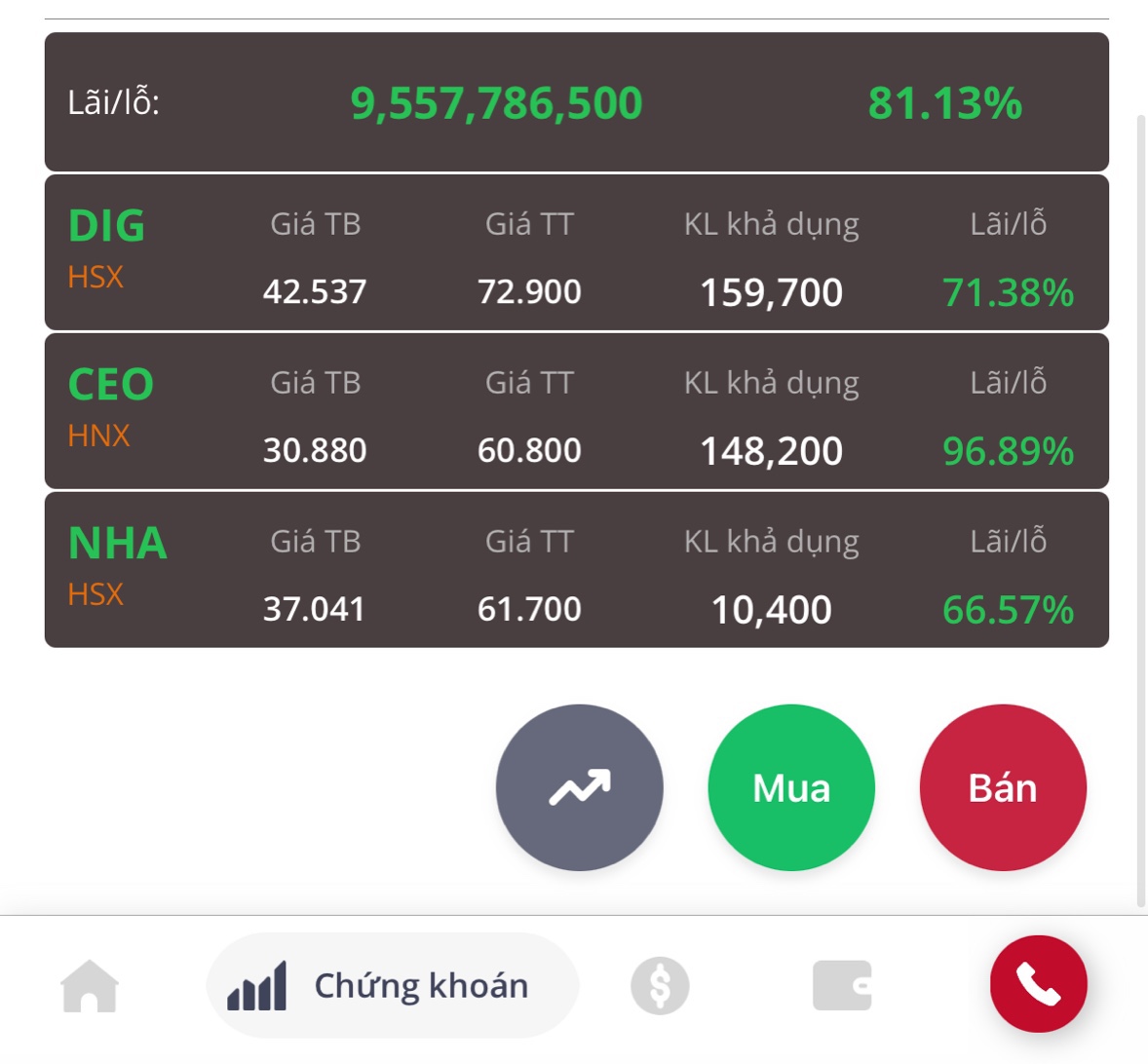The height and width of the screenshot is (1064, 1148).
Task: Tap the red Bán sell button
Action: (x=1003, y=787)
